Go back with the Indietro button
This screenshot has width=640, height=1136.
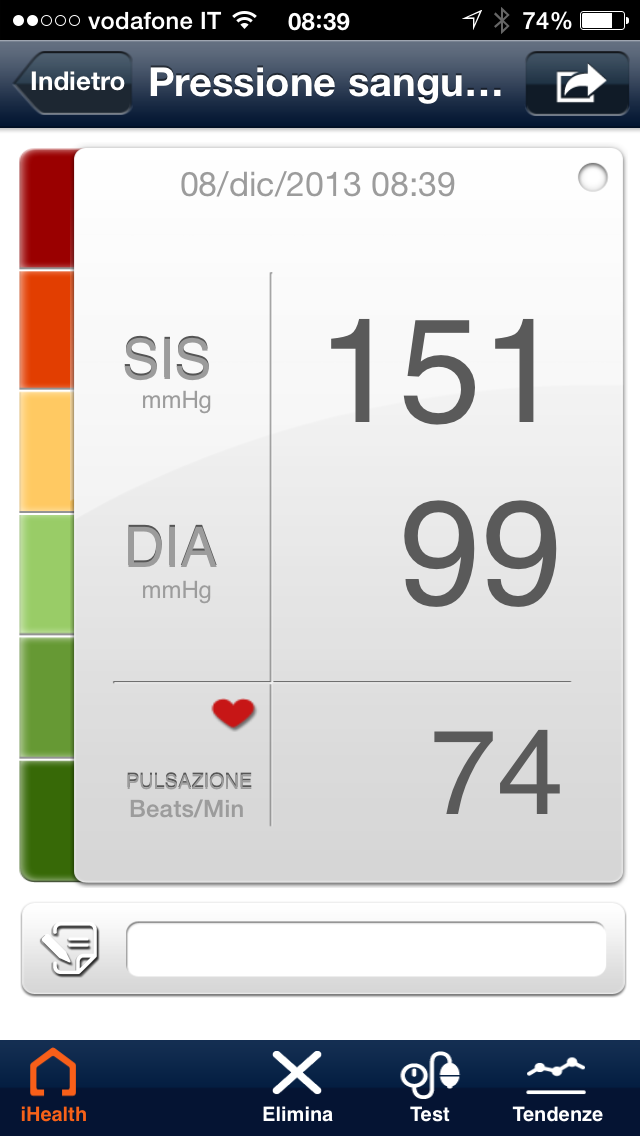(x=73, y=83)
